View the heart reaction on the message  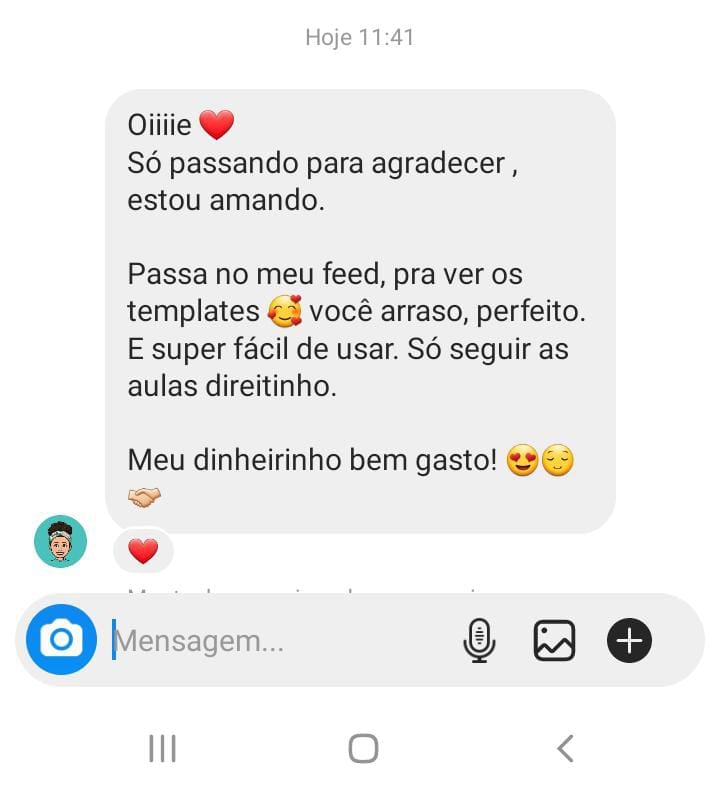click(x=143, y=550)
